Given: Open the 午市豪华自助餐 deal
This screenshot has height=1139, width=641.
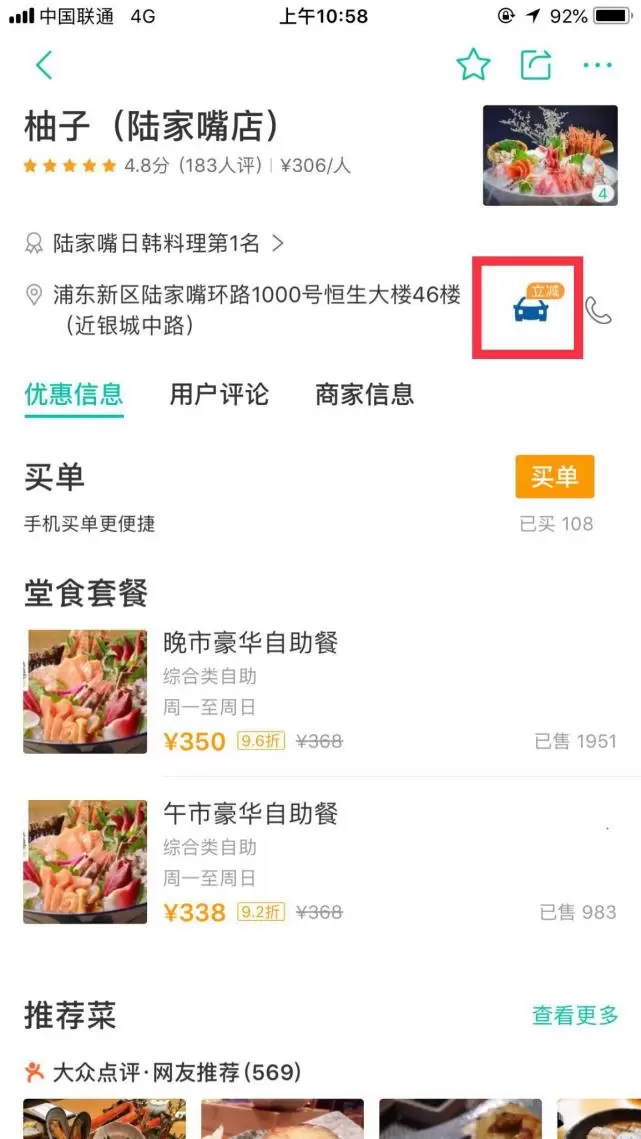Looking at the screenshot, I should (x=320, y=860).
